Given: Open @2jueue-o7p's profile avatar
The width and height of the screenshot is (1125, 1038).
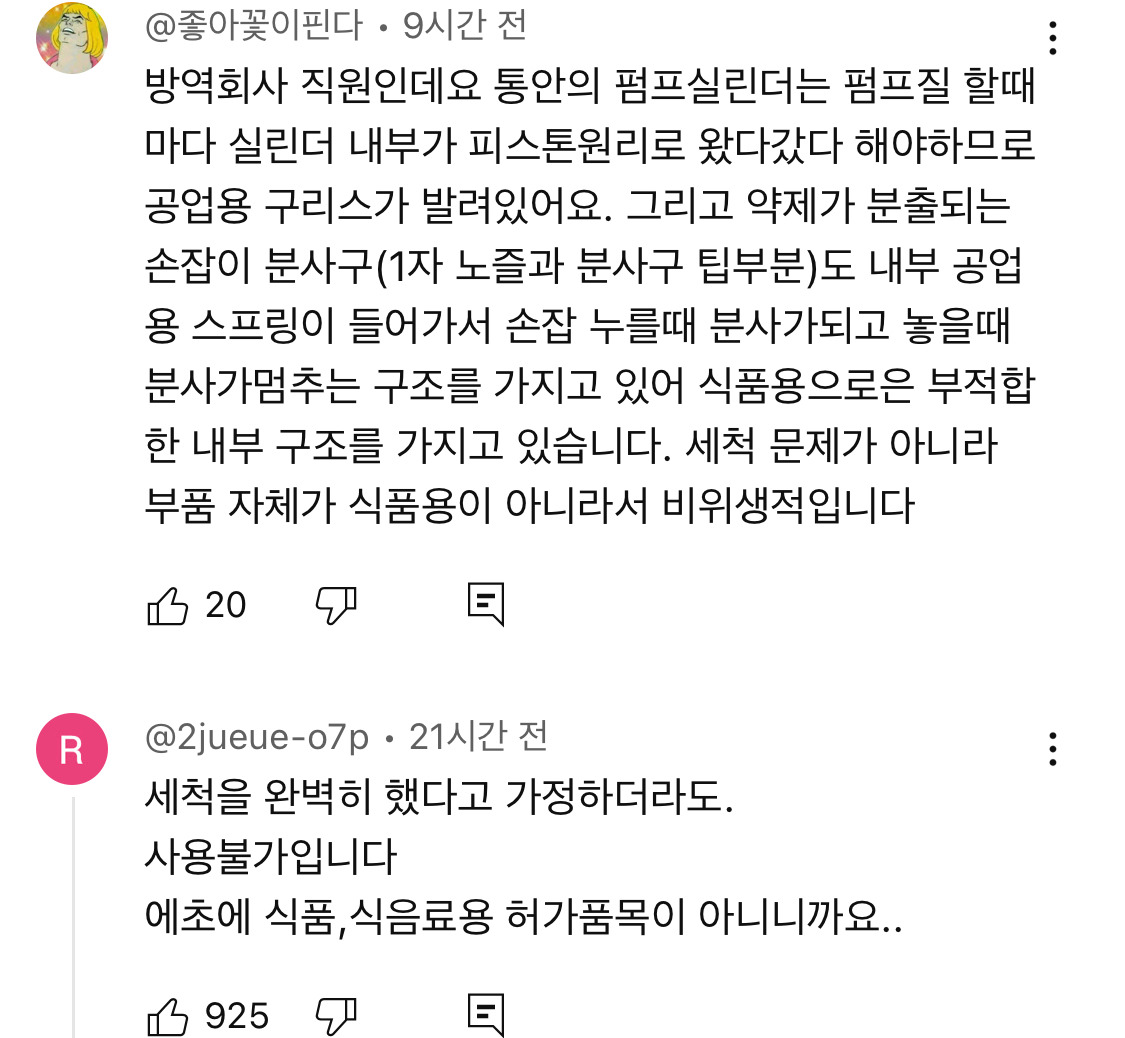Looking at the screenshot, I should pos(72,749).
